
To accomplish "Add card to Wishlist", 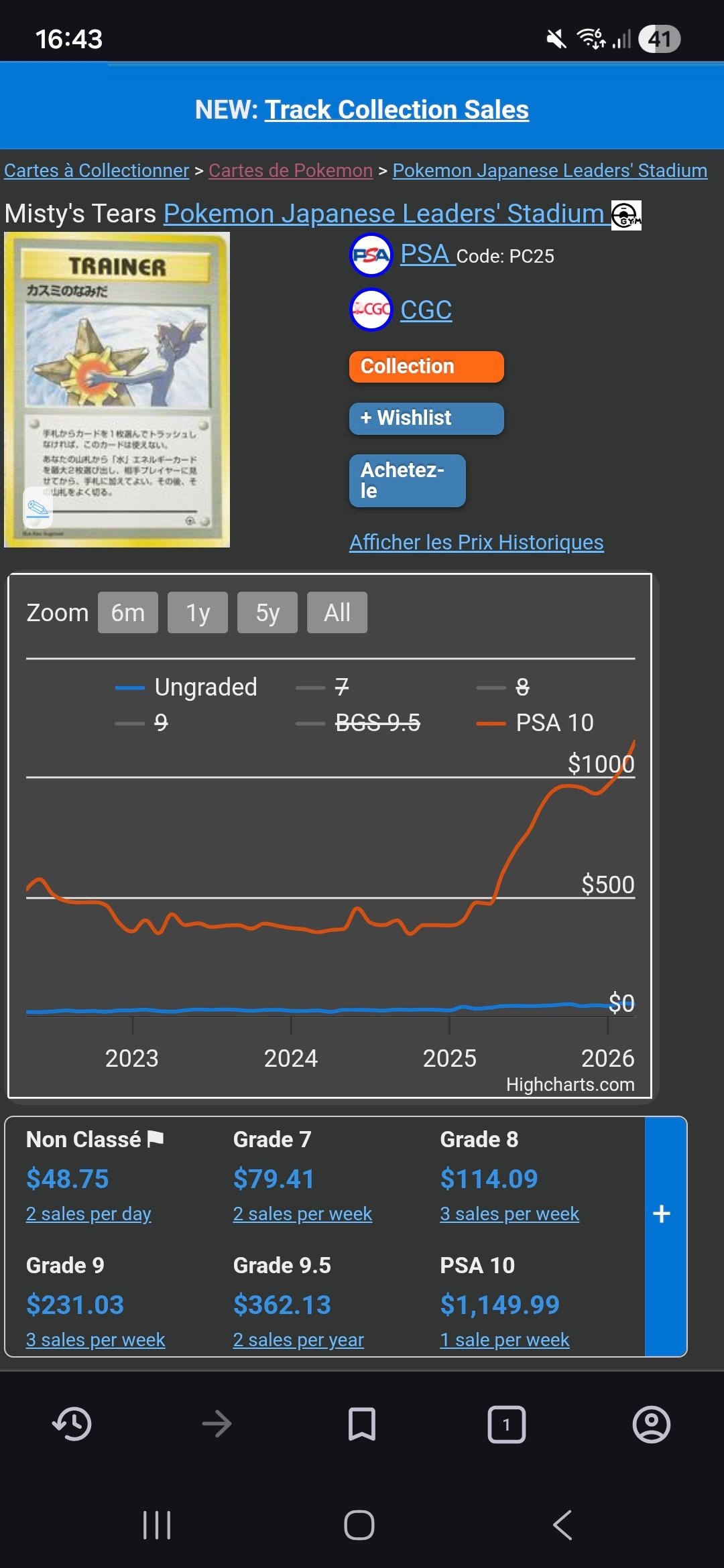I will pyautogui.click(x=426, y=418).
